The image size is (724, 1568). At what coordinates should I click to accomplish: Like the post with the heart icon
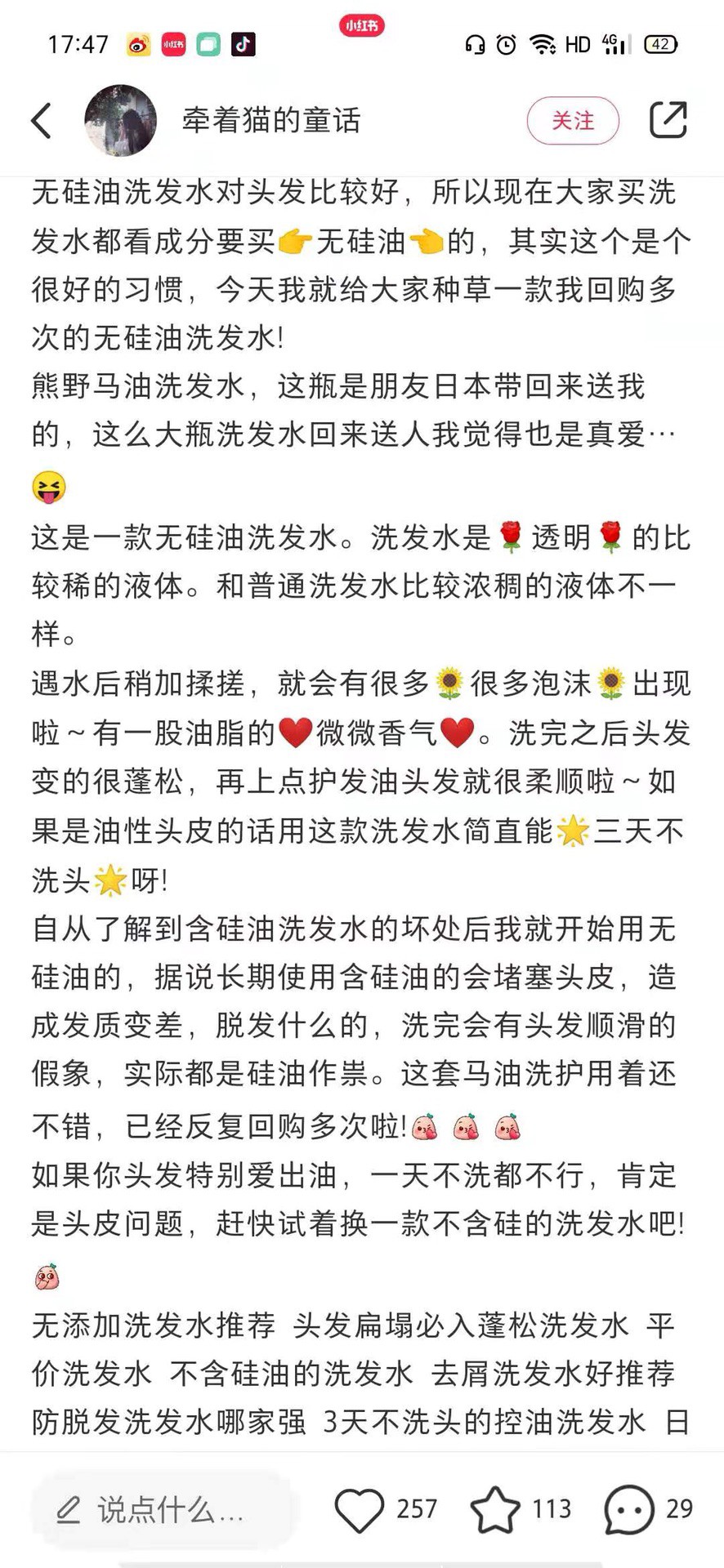click(360, 1510)
